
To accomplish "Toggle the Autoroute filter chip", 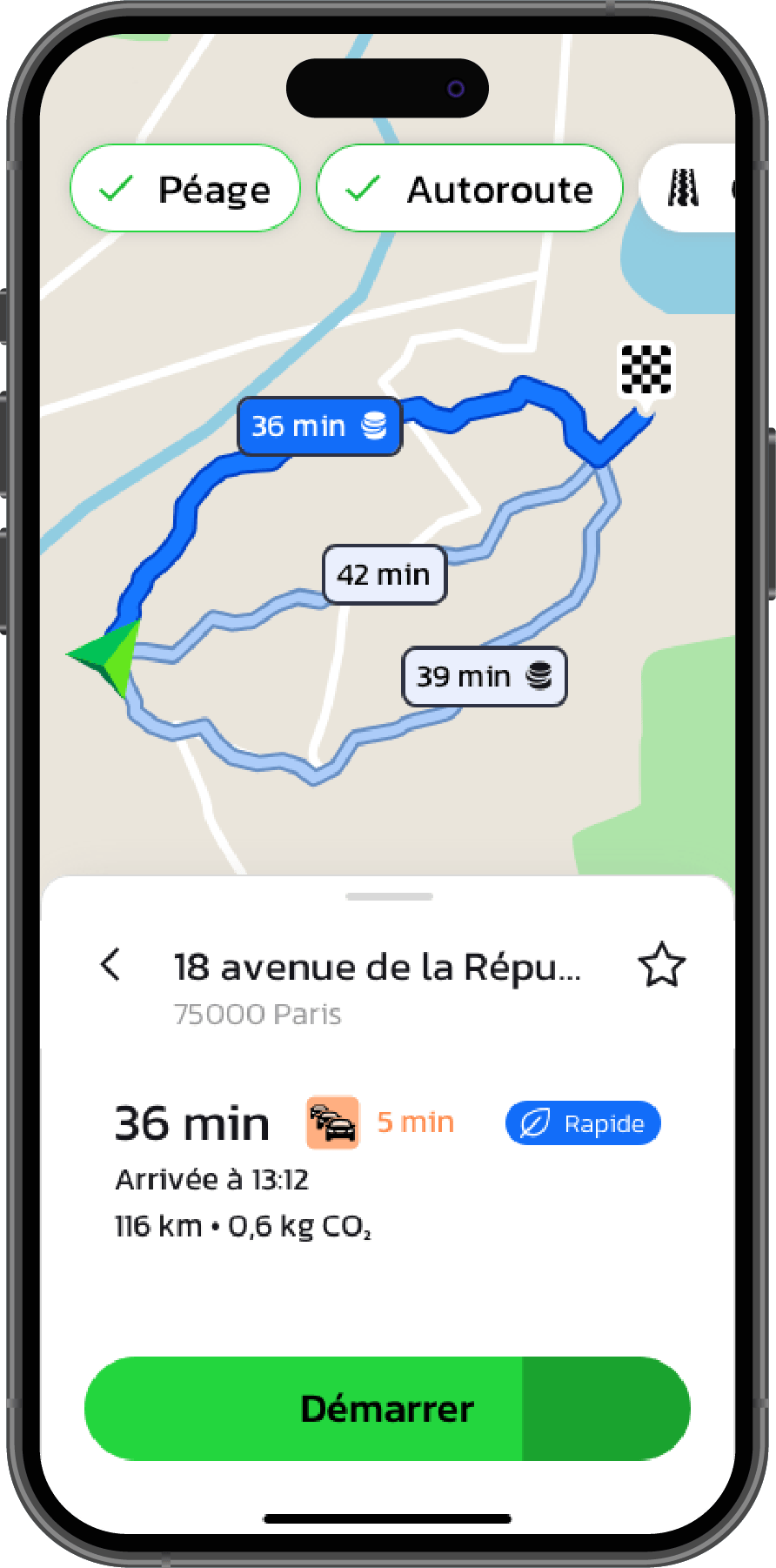I will [x=470, y=189].
